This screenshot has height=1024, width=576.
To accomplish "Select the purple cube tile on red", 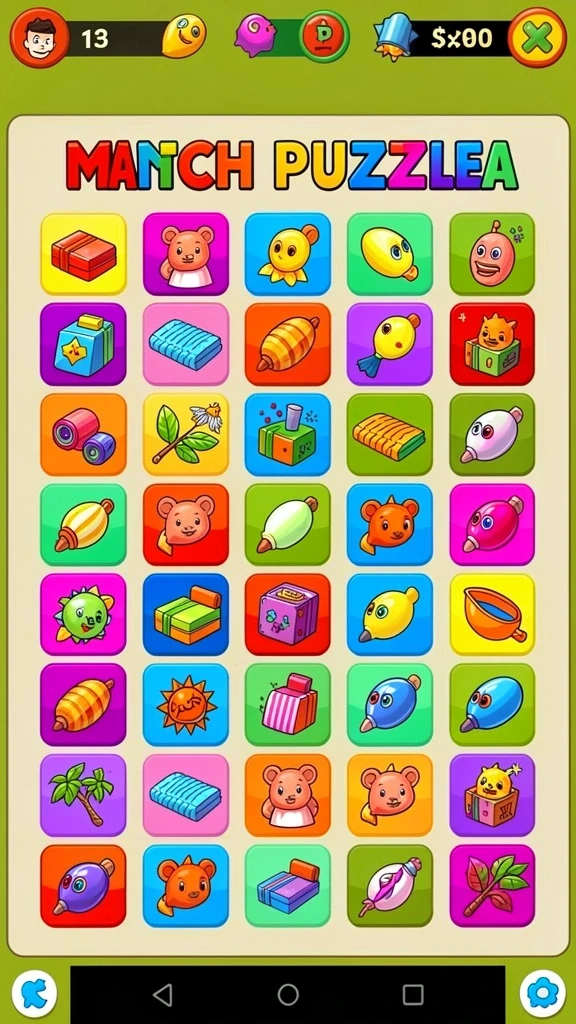I will click(x=288, y=615).
